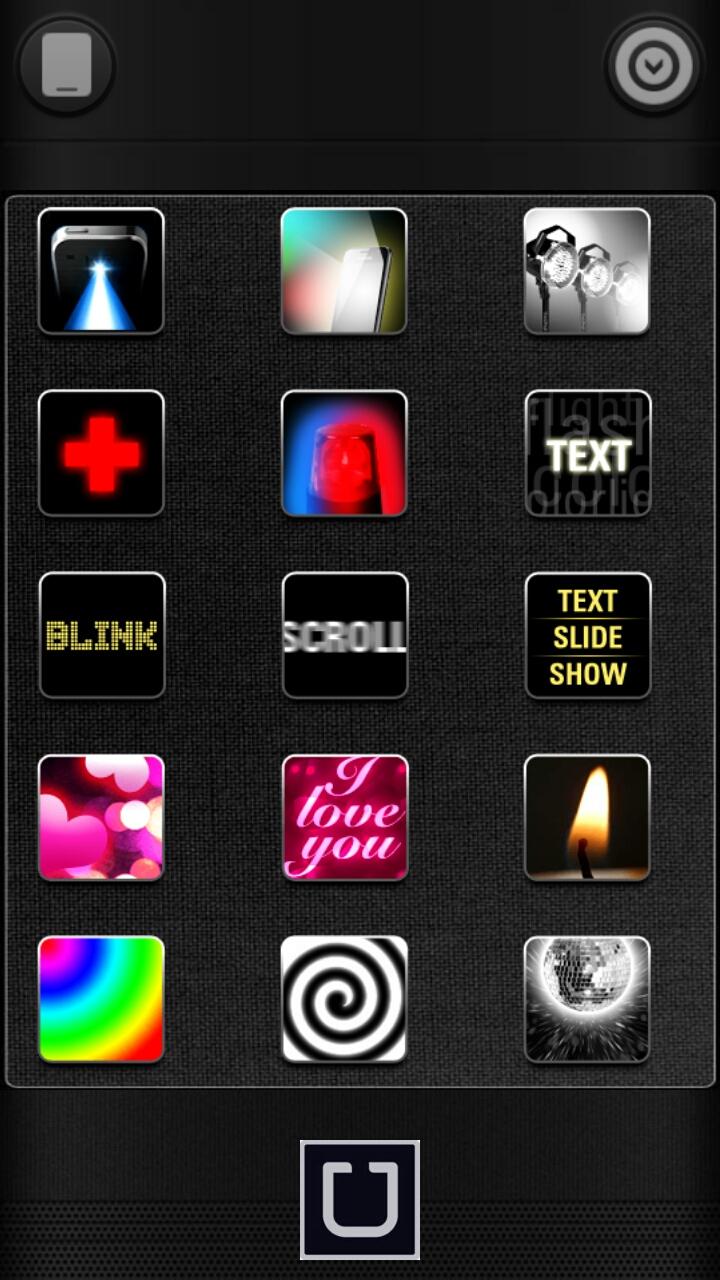Launch the LED flashlight tile
720x1280 pixels.
pos(101,271)
